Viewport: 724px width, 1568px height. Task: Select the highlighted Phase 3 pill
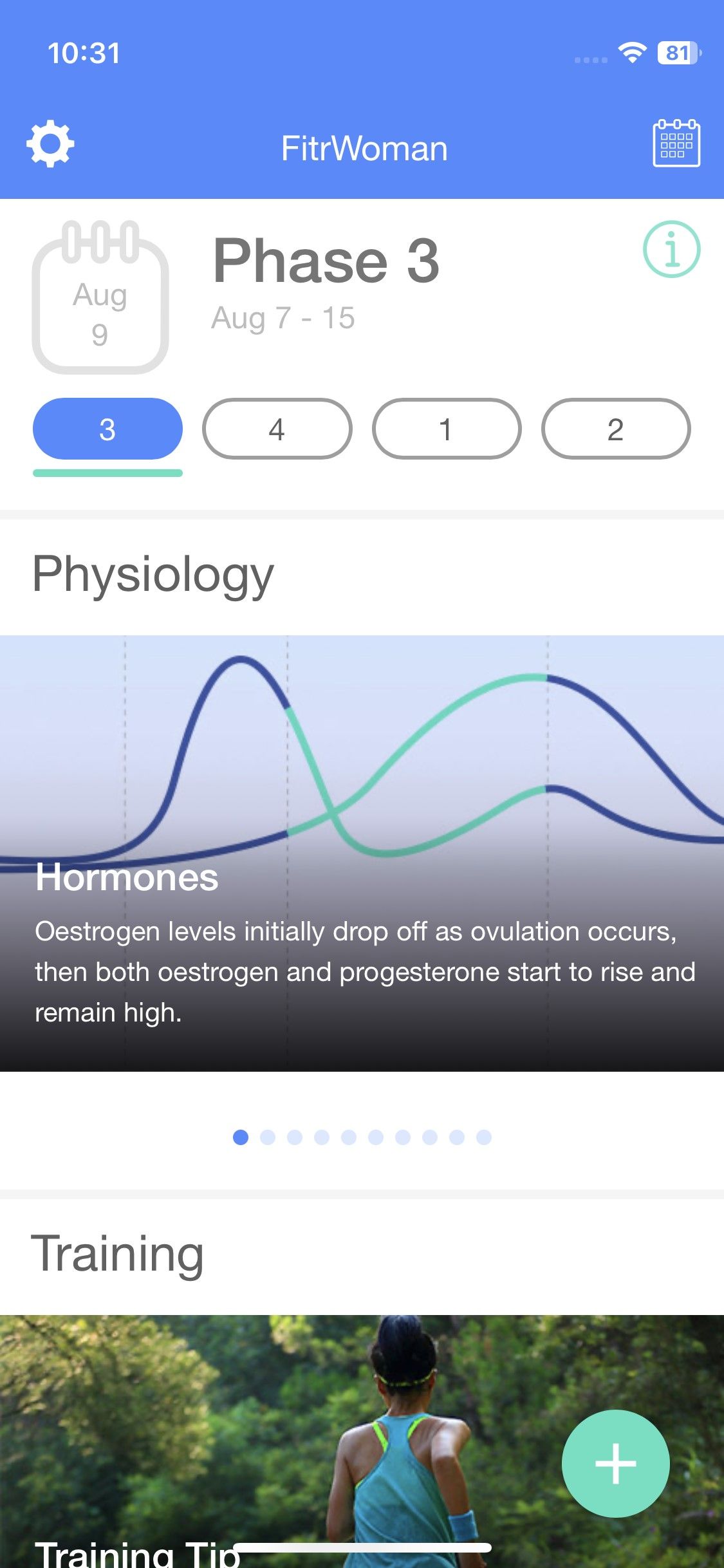(x=107, y=429)
